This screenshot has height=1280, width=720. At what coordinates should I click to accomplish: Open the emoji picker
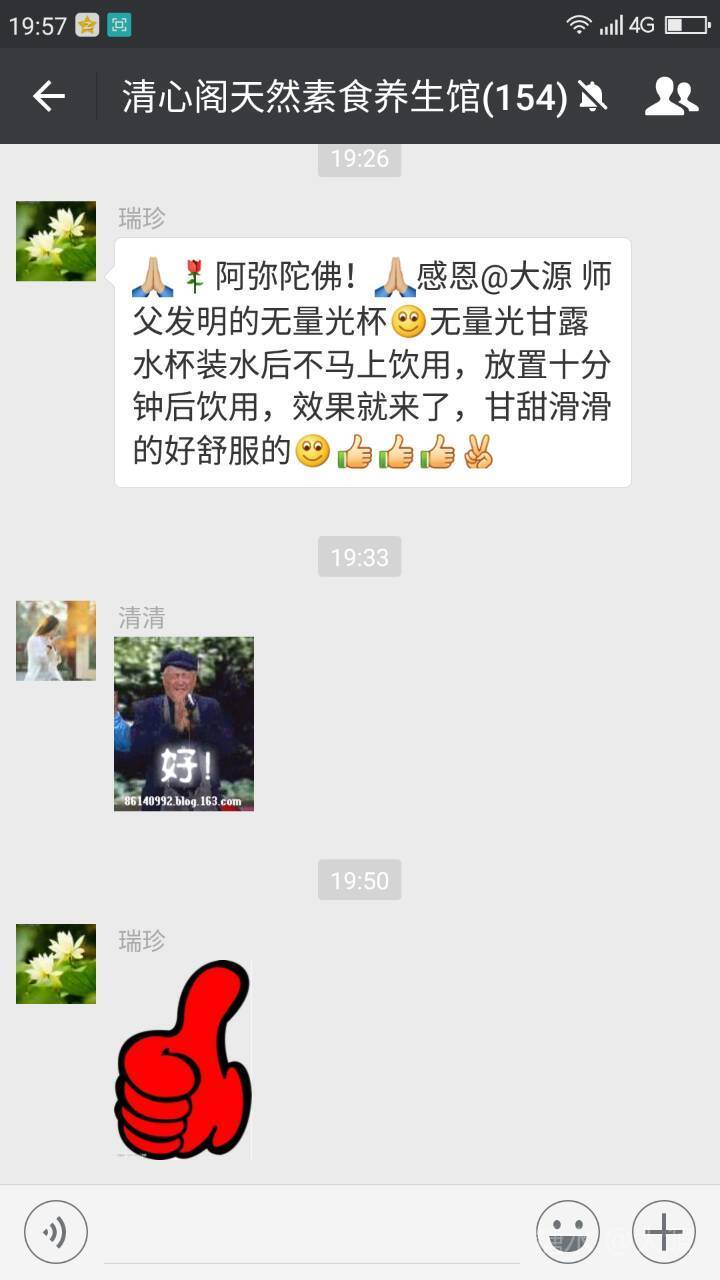pos(567,1232)
